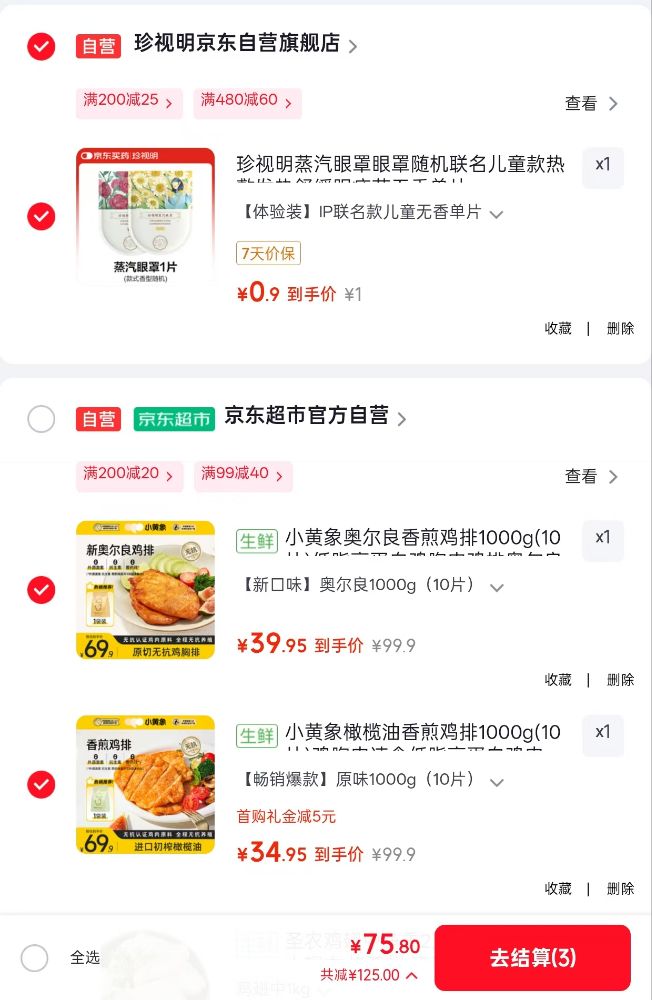Uncheck the 橄榄油香煎鸡排 item checkbox
Screen dimensions: 652x1000
[41, 785]
